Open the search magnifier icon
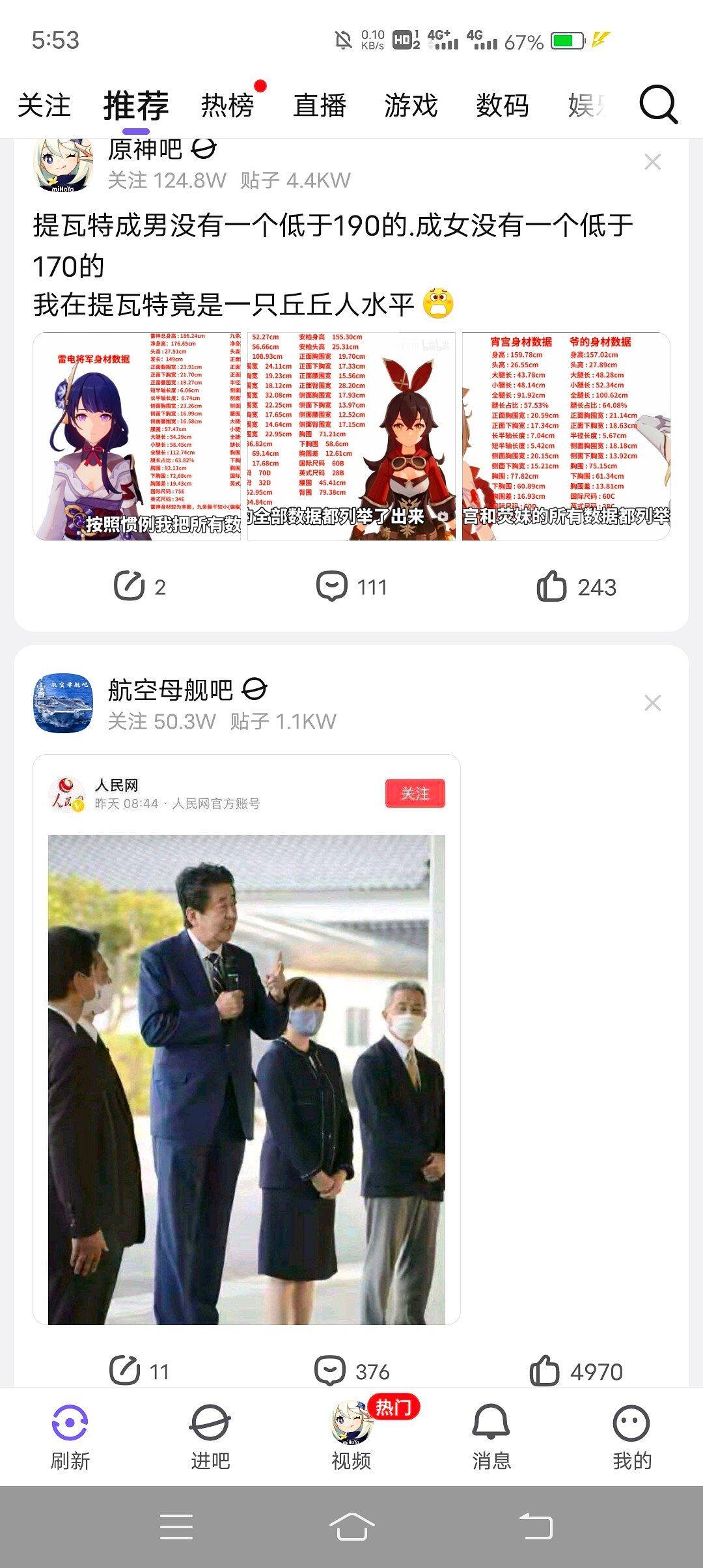703x1568 pixels. point(658,105)
